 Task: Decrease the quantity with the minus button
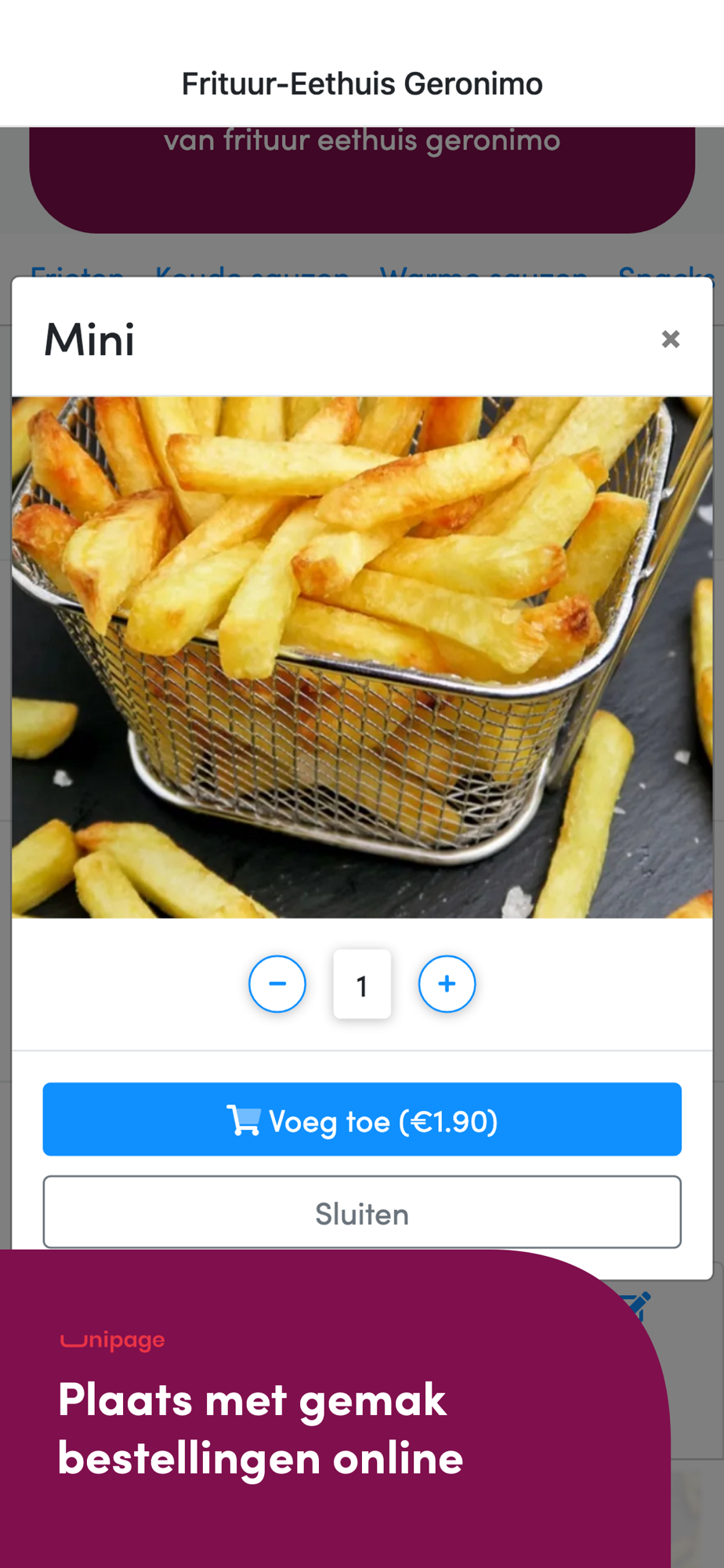click(277, 984)
